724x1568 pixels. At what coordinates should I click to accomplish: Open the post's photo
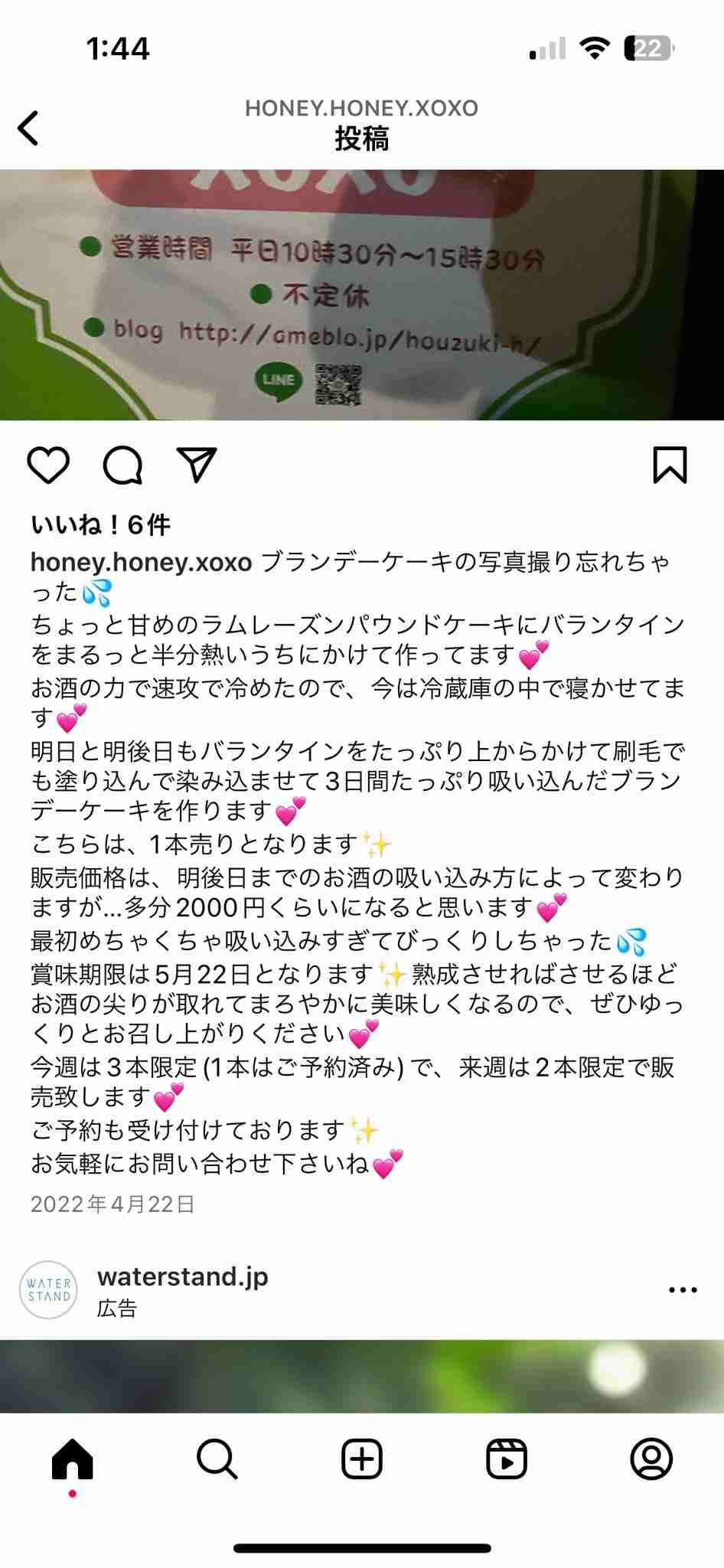362,295
